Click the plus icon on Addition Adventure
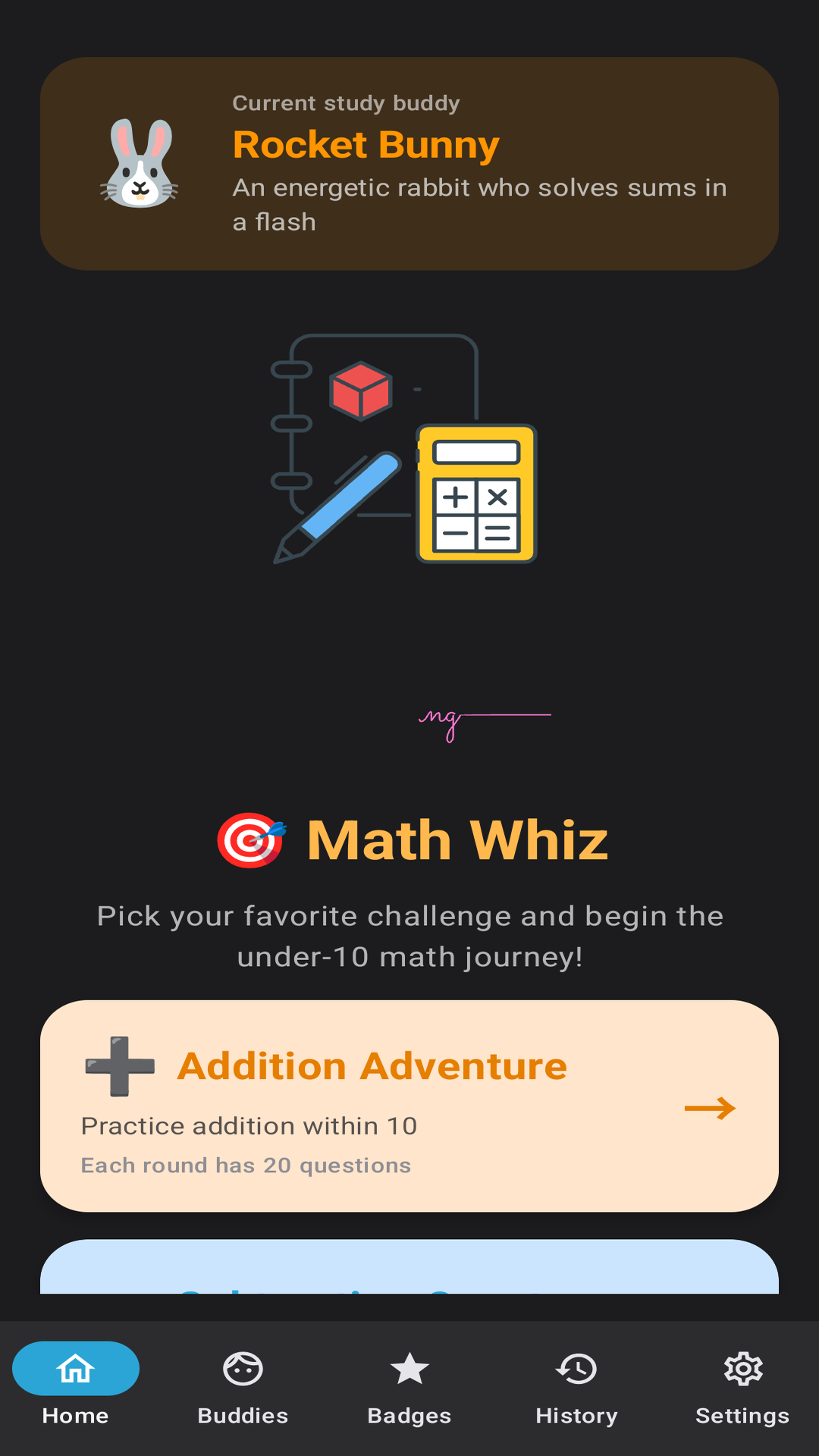The image size is (819, 1456). click(x=118, y=1065)
